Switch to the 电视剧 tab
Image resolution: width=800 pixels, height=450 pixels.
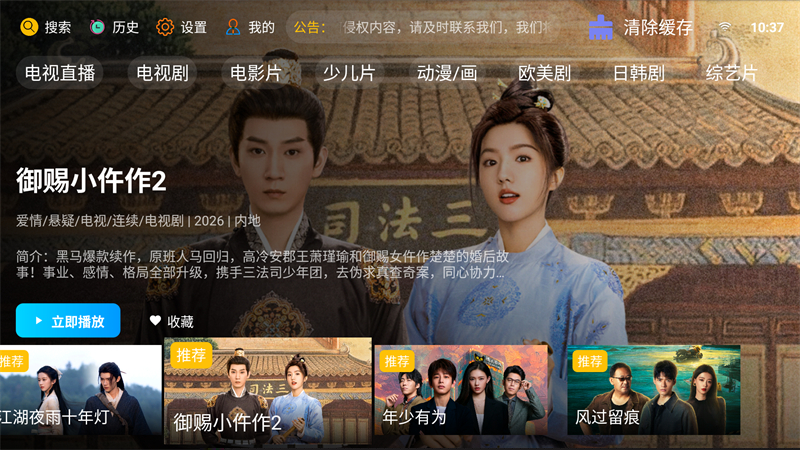pos(162,73)
